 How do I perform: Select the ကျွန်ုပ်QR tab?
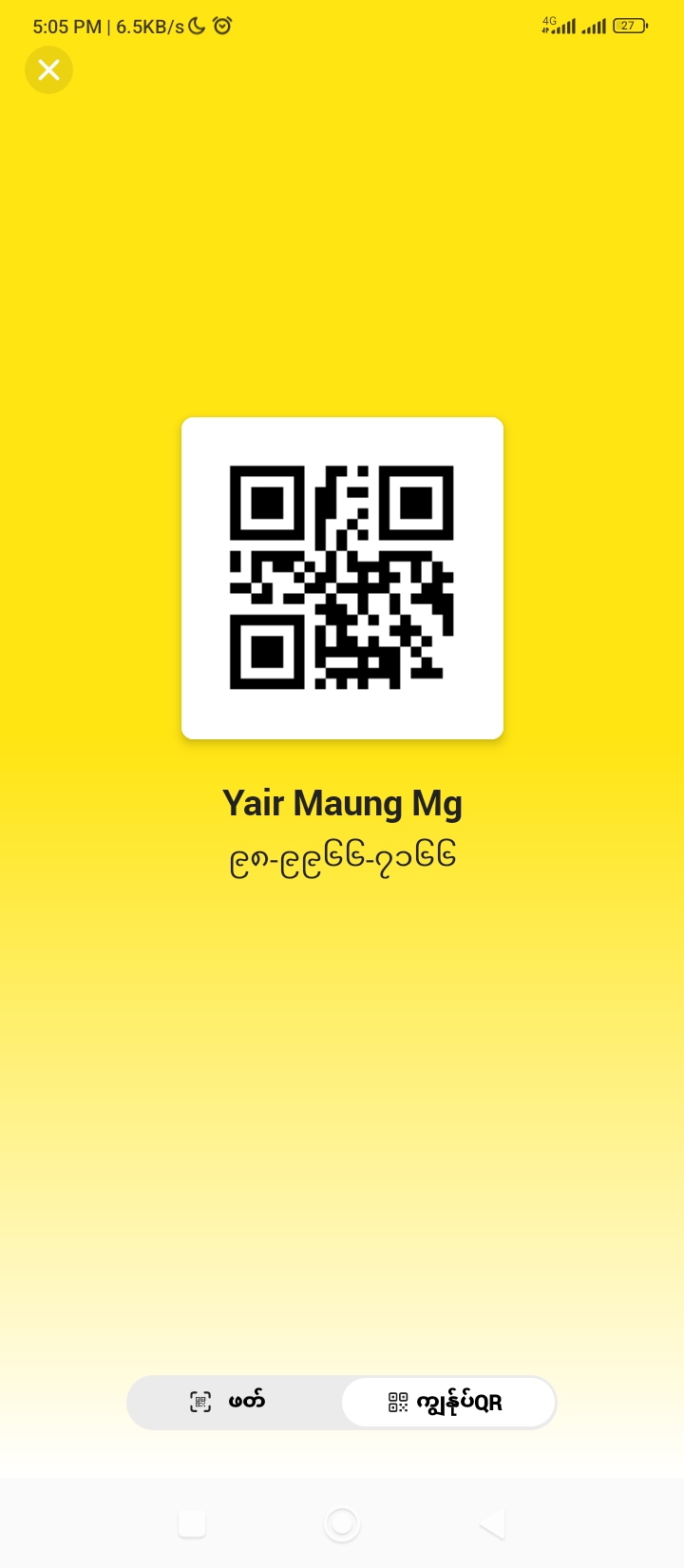click(x=448, y=1402)
